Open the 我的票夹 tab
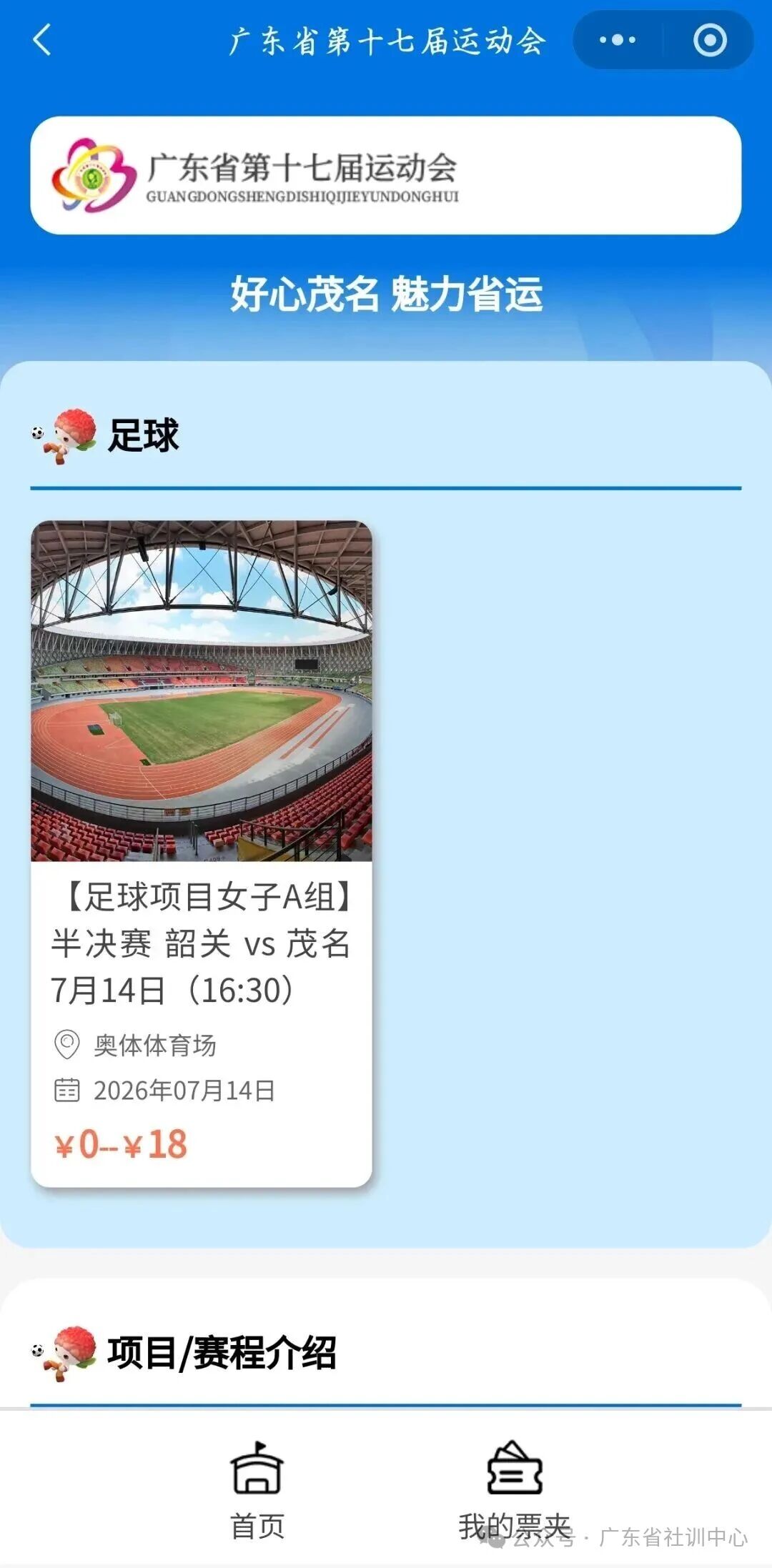The width and height of the screenshot is (772, 1568). (x=515, y=1490)
